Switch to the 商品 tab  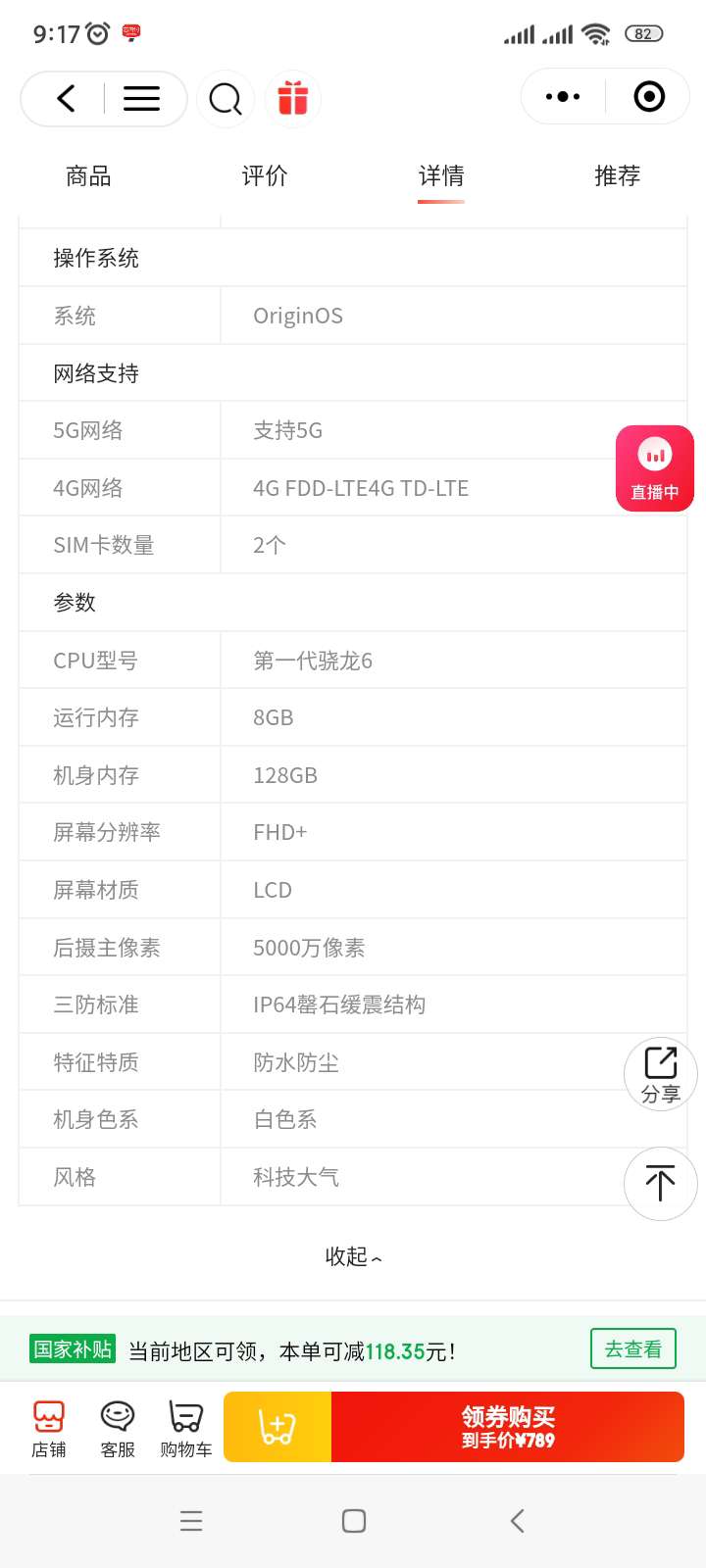(88, 176)
